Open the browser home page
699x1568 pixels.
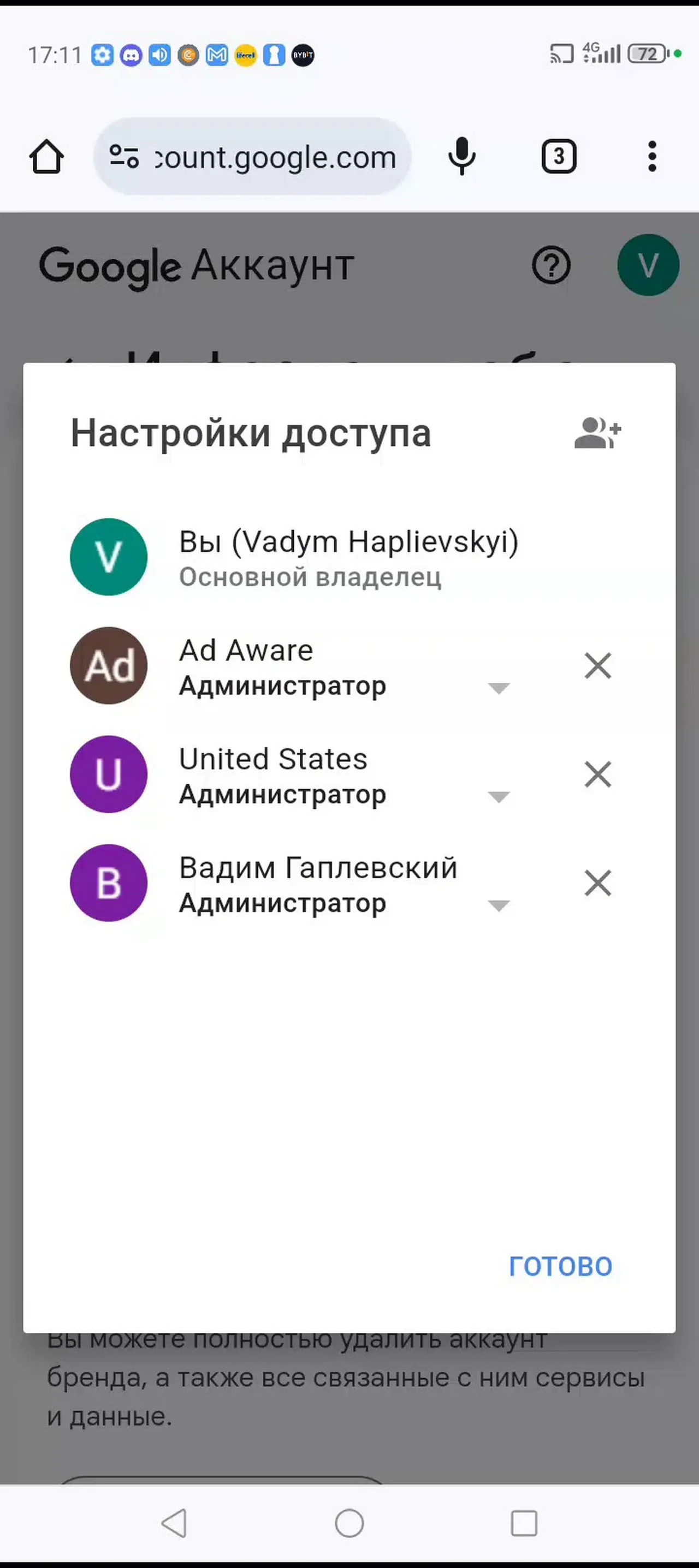47,157
